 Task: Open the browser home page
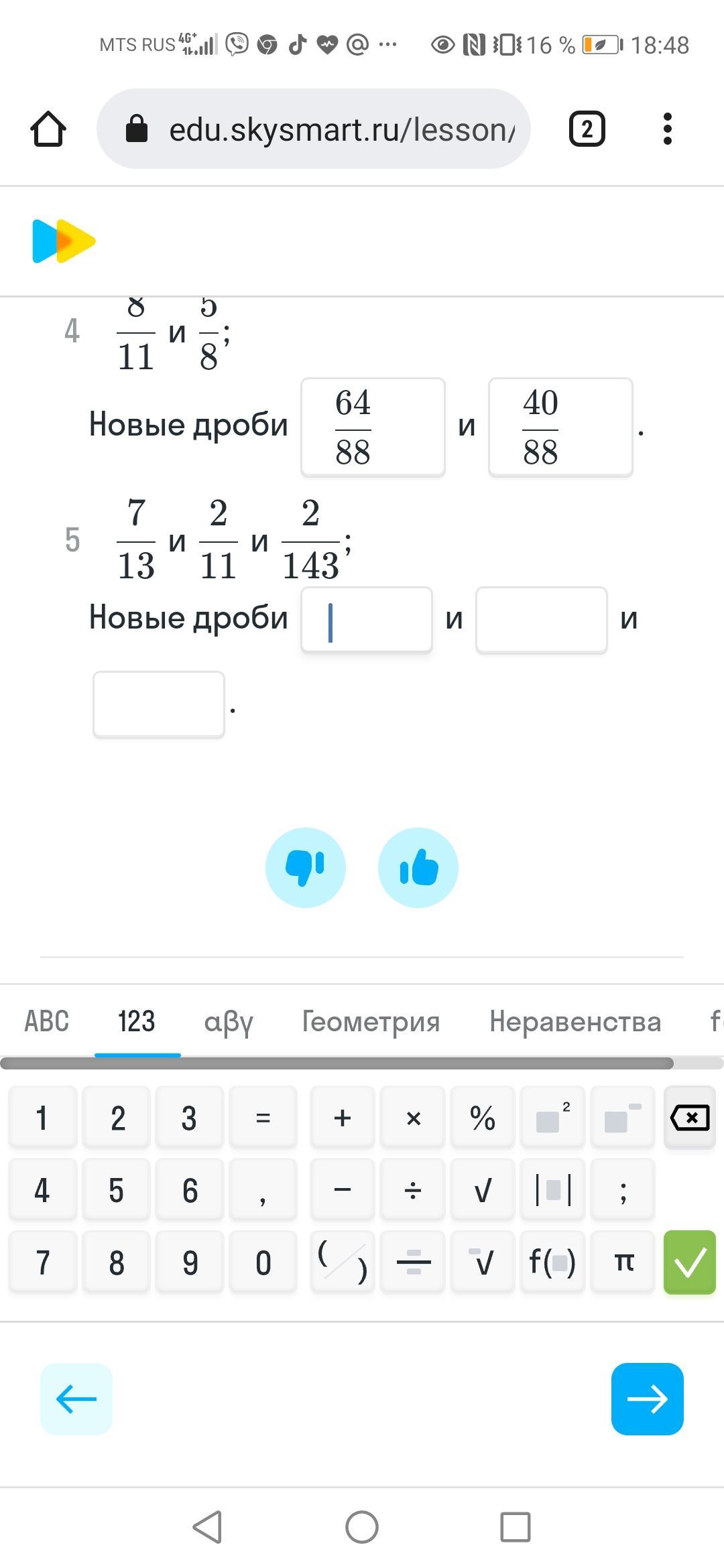coord(48,129)
